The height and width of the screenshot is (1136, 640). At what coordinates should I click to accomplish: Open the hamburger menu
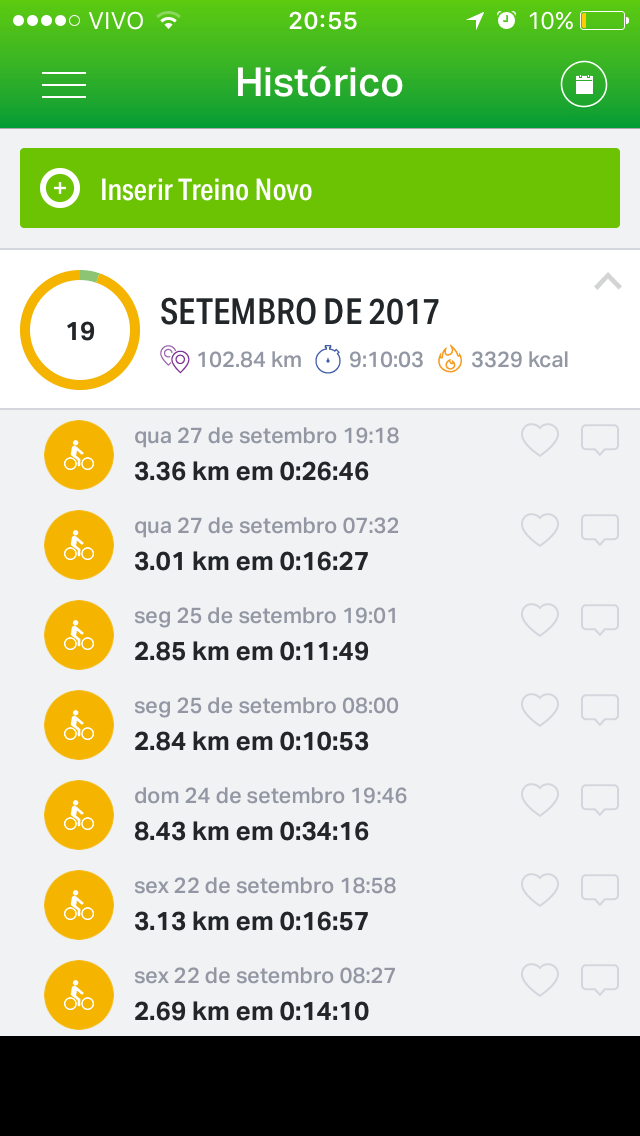click(x=64, y=85)
